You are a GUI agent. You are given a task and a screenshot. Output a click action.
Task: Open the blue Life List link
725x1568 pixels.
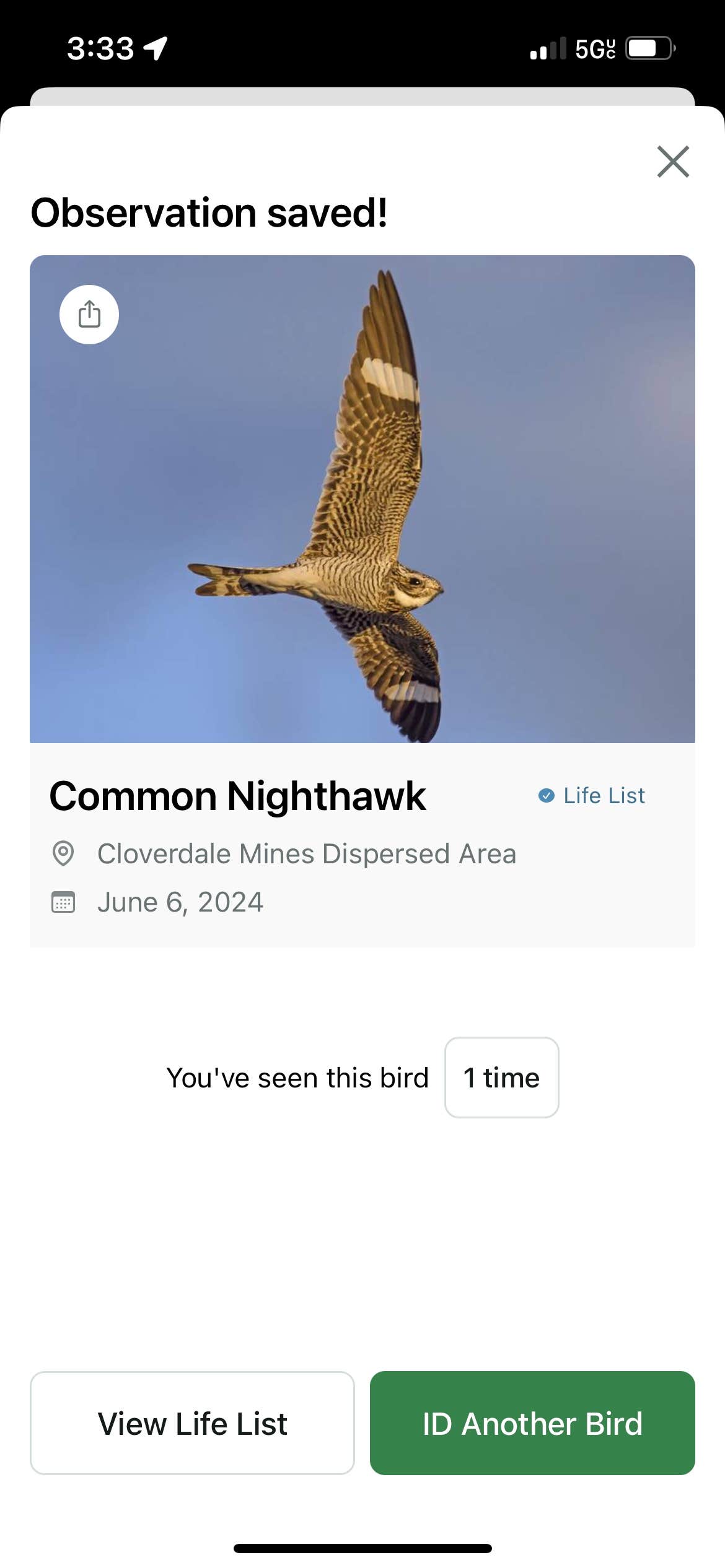(x=592, y=796)
